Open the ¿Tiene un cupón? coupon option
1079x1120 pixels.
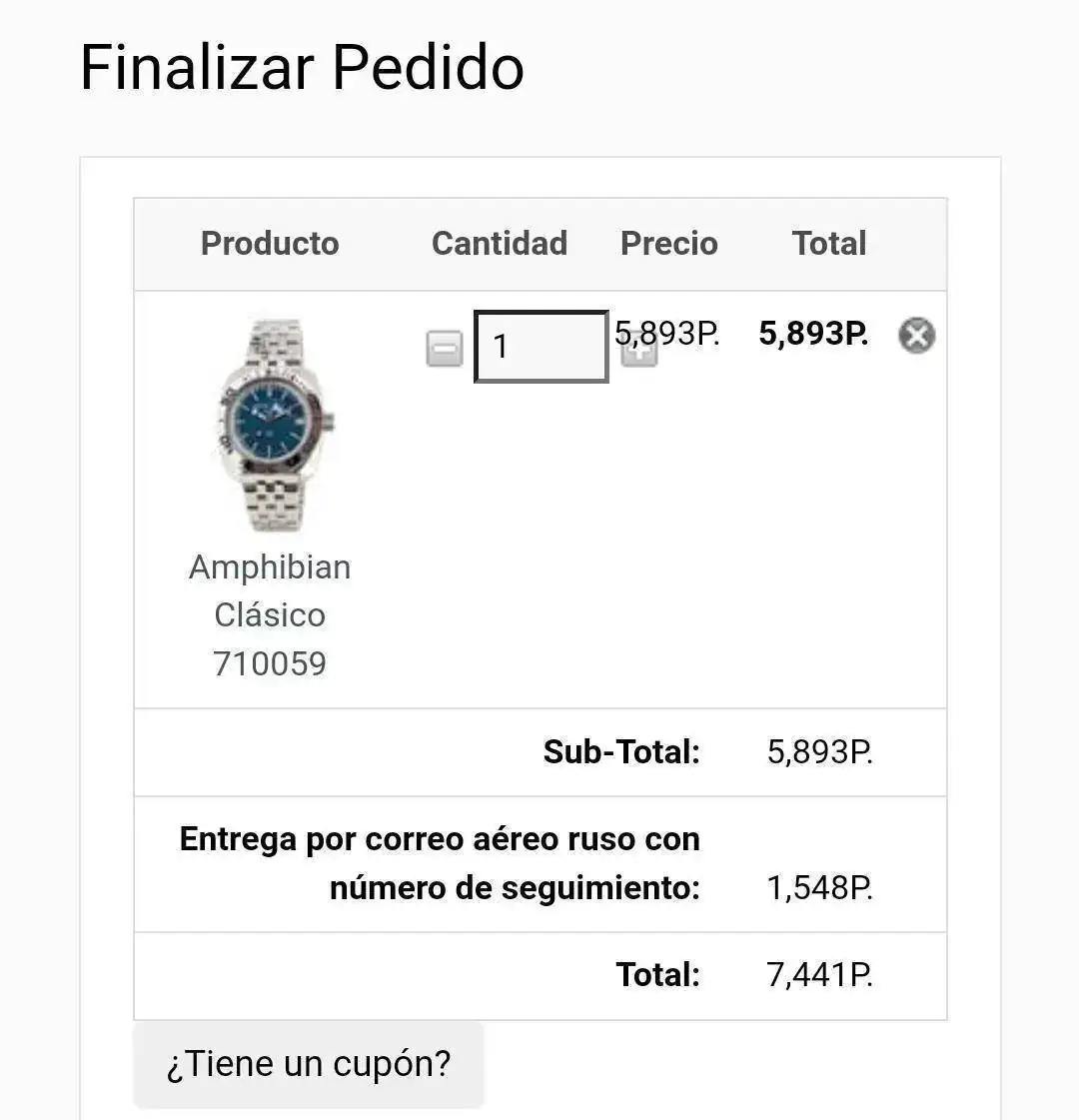309,1064
